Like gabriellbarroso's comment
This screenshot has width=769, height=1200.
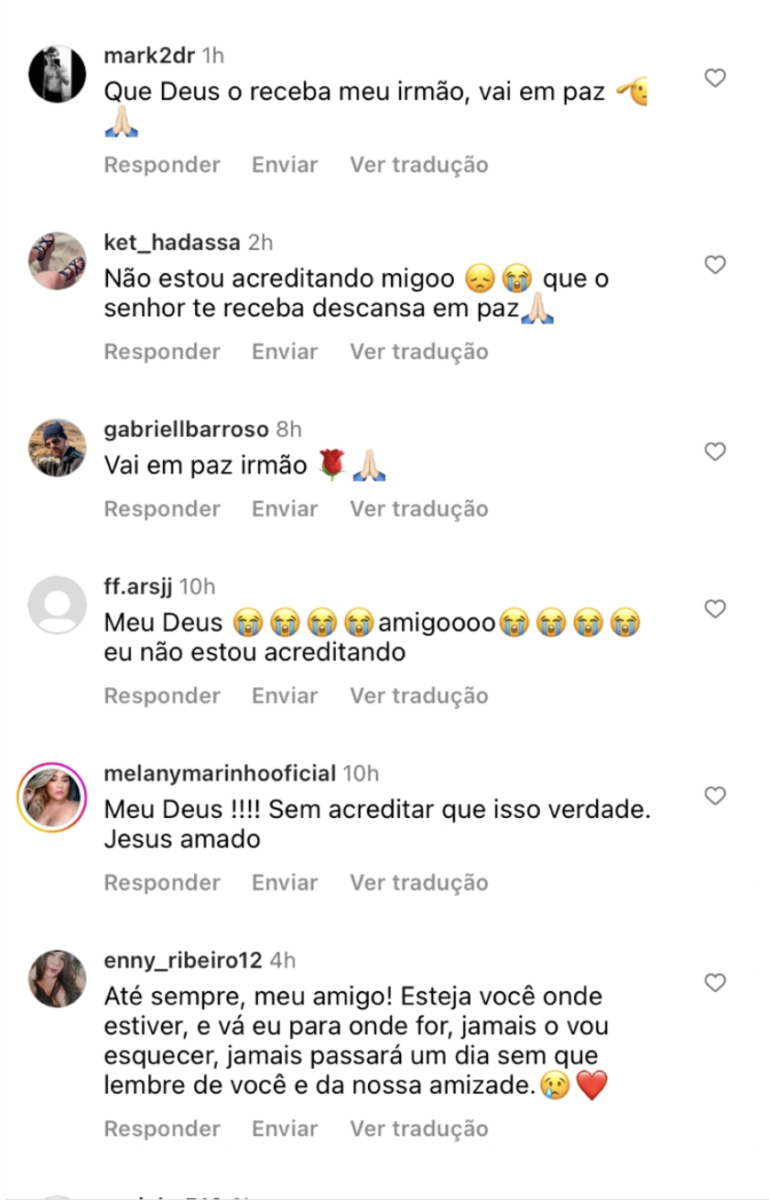pos(715,452)
